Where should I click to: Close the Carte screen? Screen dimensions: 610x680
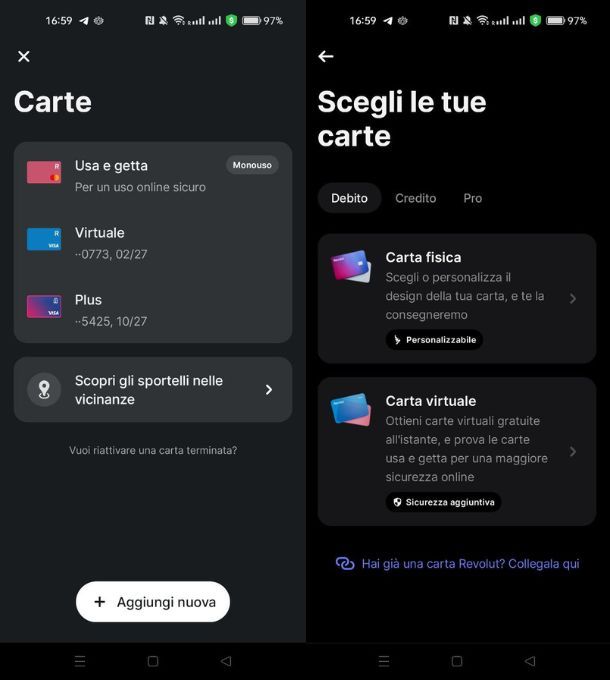tap(24, 56)
